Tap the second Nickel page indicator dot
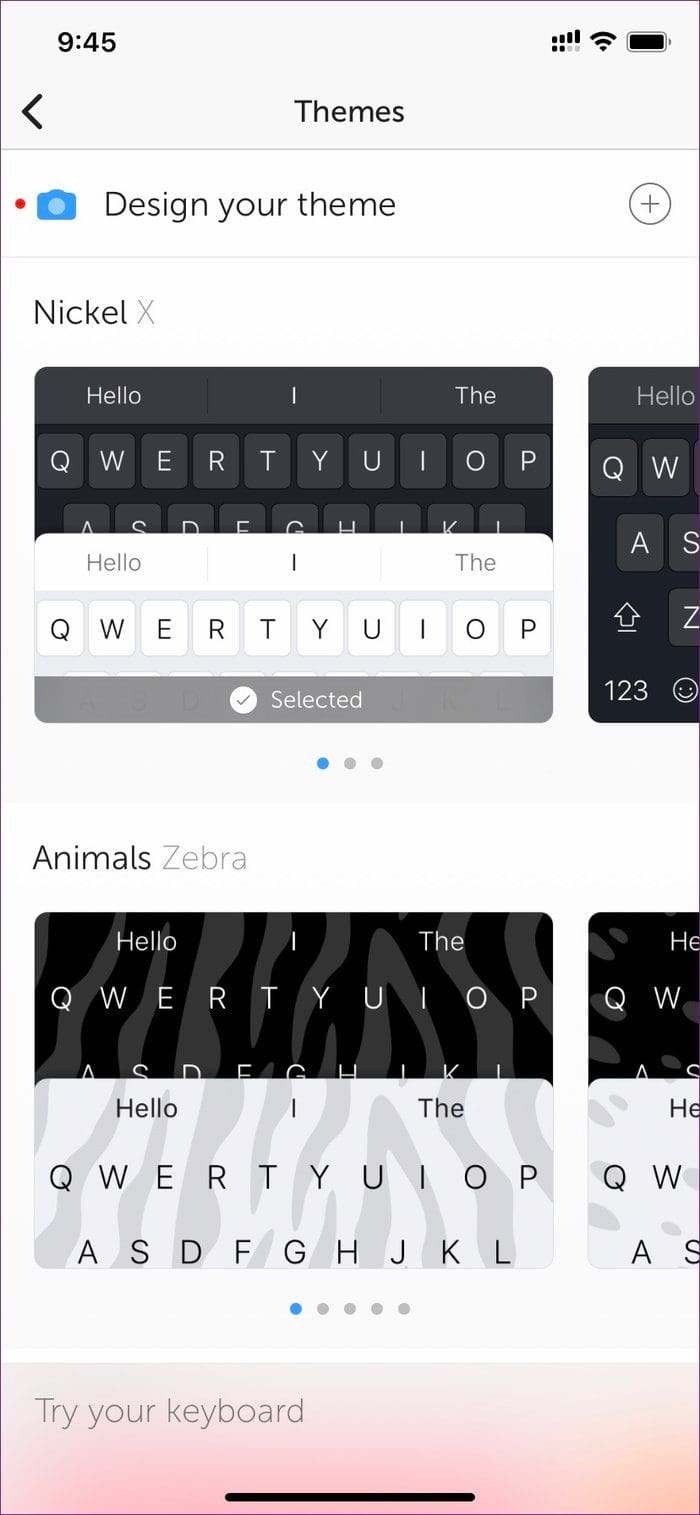The width and height of the screenshot is (700, 1515). coord(350,763)
